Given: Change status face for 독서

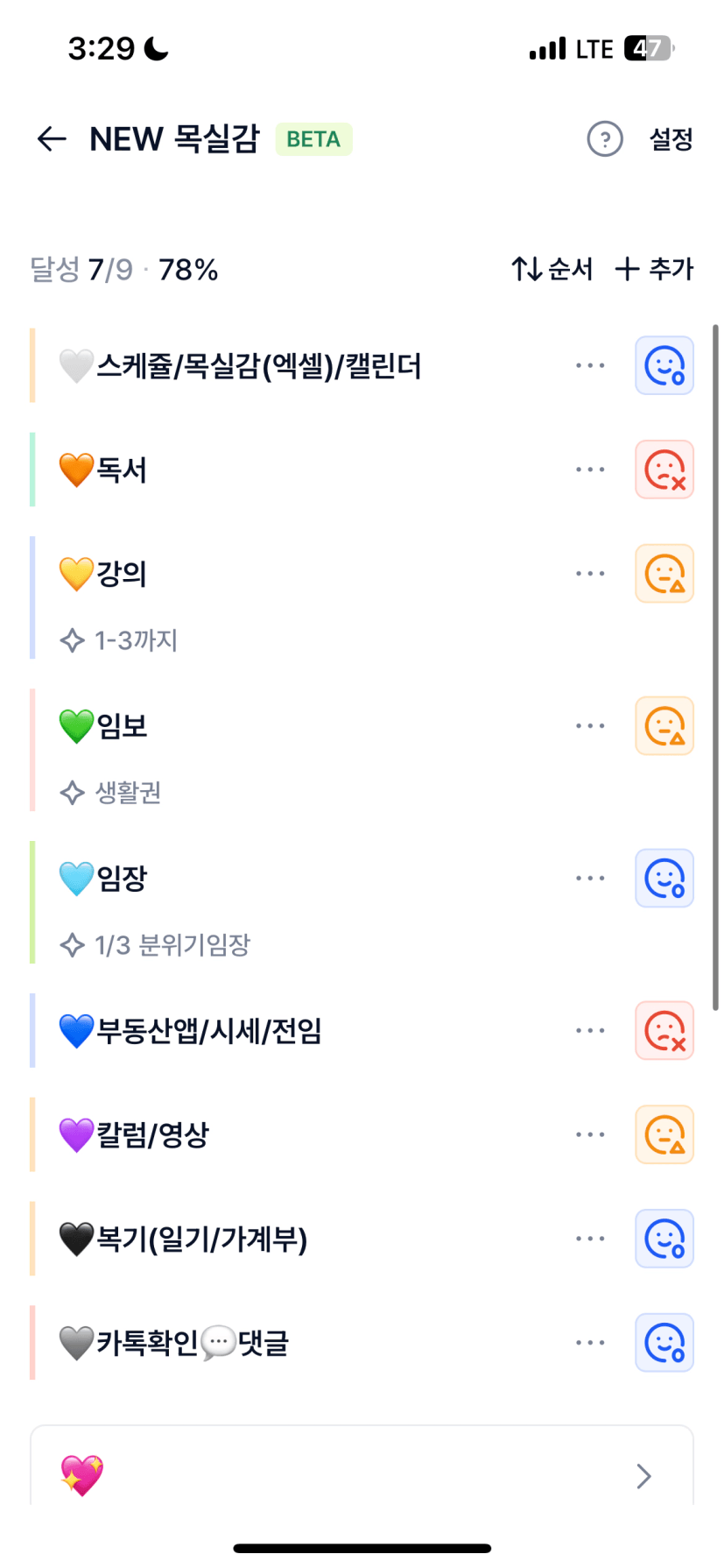Looking at the screenshot, I should 664,470.
